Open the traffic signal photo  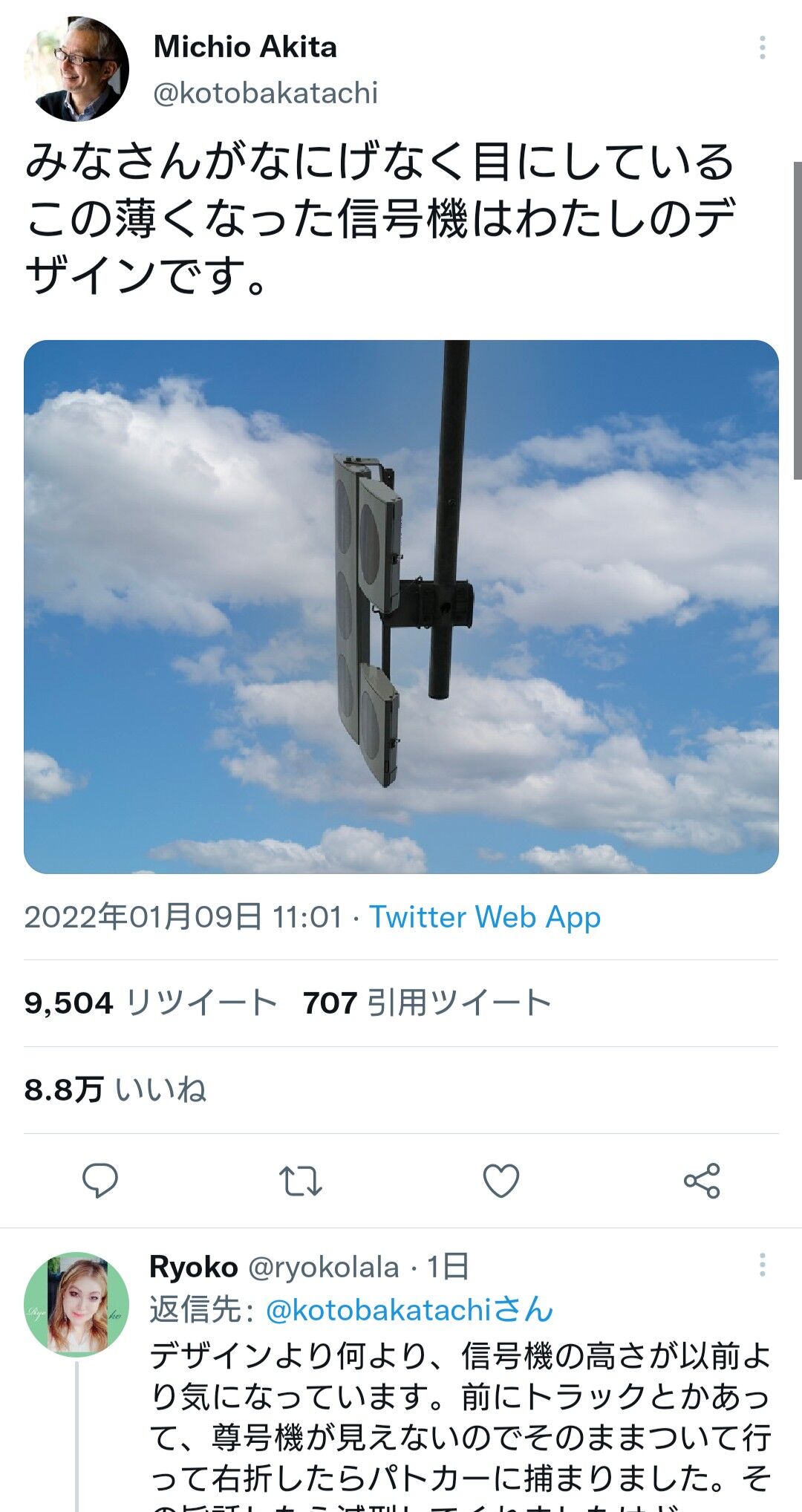(401, 606)
